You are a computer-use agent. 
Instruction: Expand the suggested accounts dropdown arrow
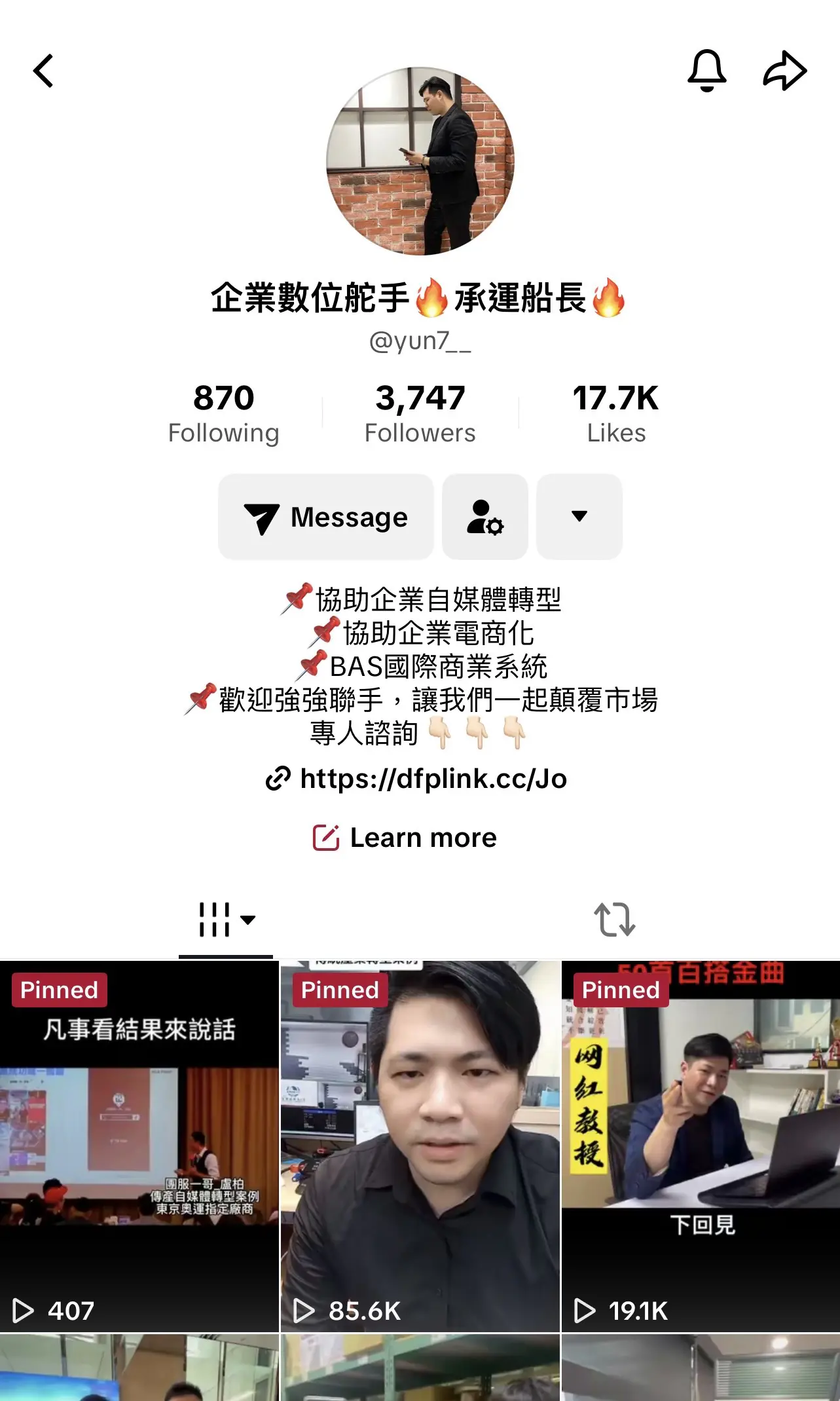[x=579, y=517]
